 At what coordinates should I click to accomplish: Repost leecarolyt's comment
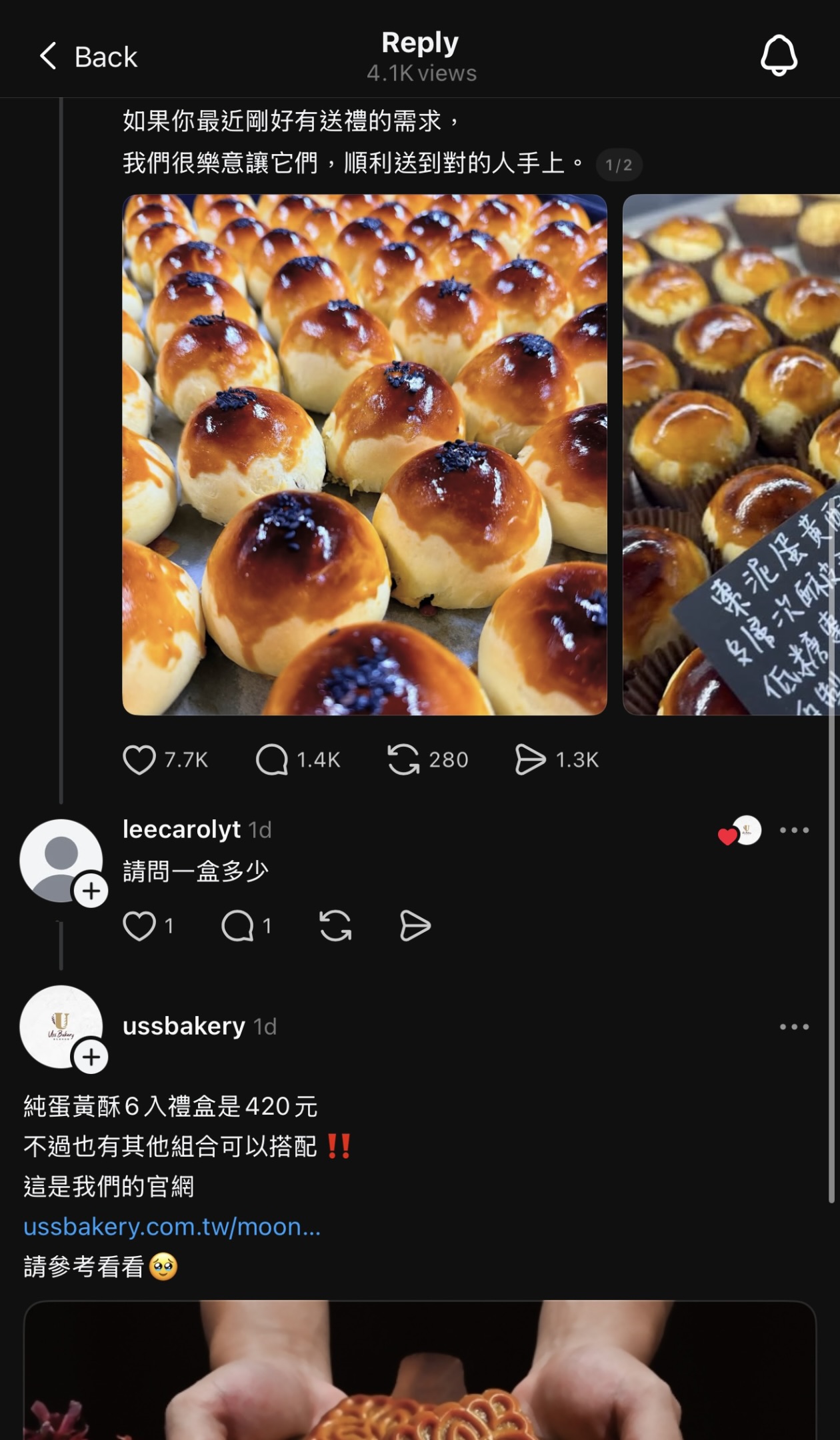(335, 926)
